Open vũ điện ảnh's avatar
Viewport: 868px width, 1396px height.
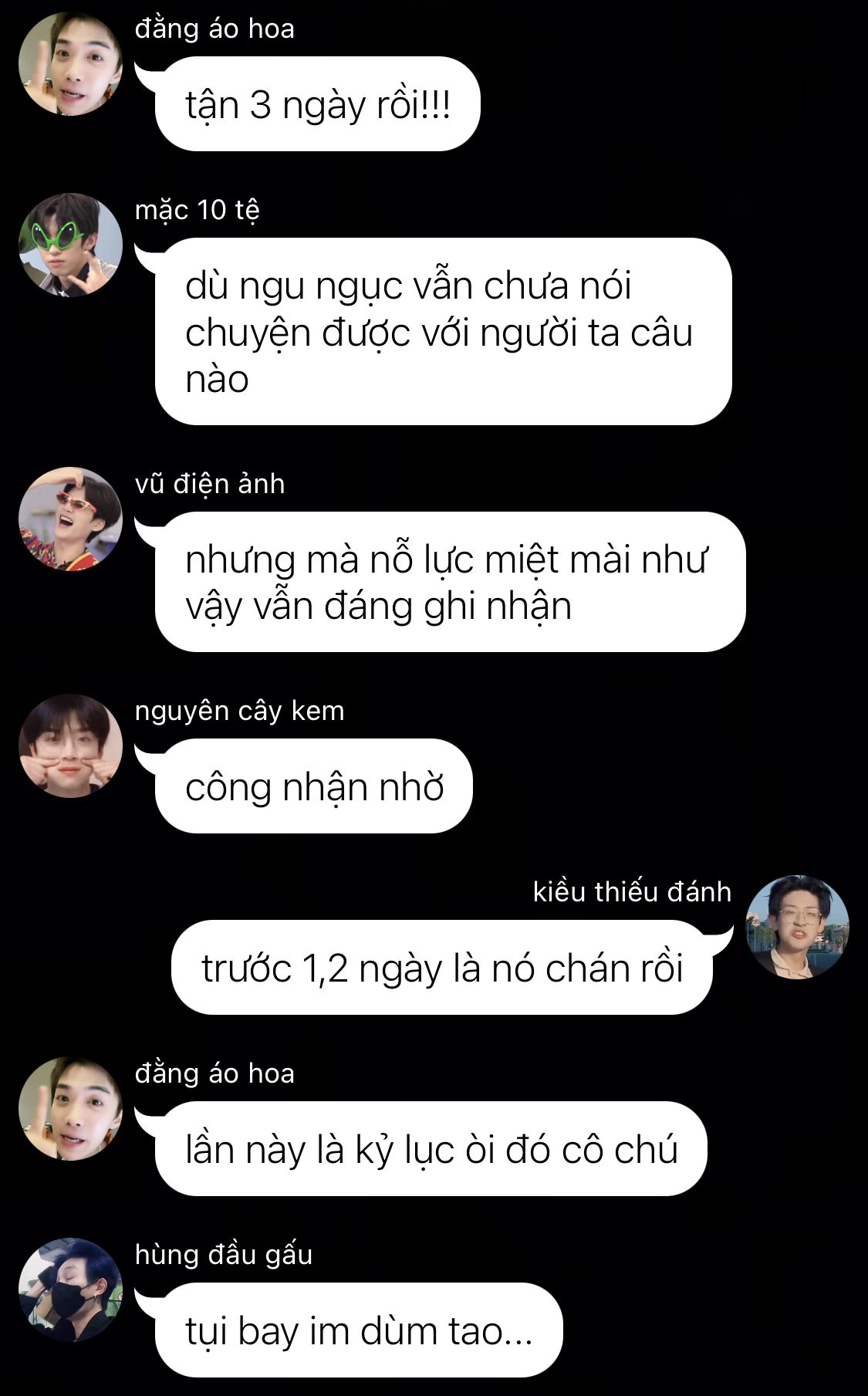70,519
